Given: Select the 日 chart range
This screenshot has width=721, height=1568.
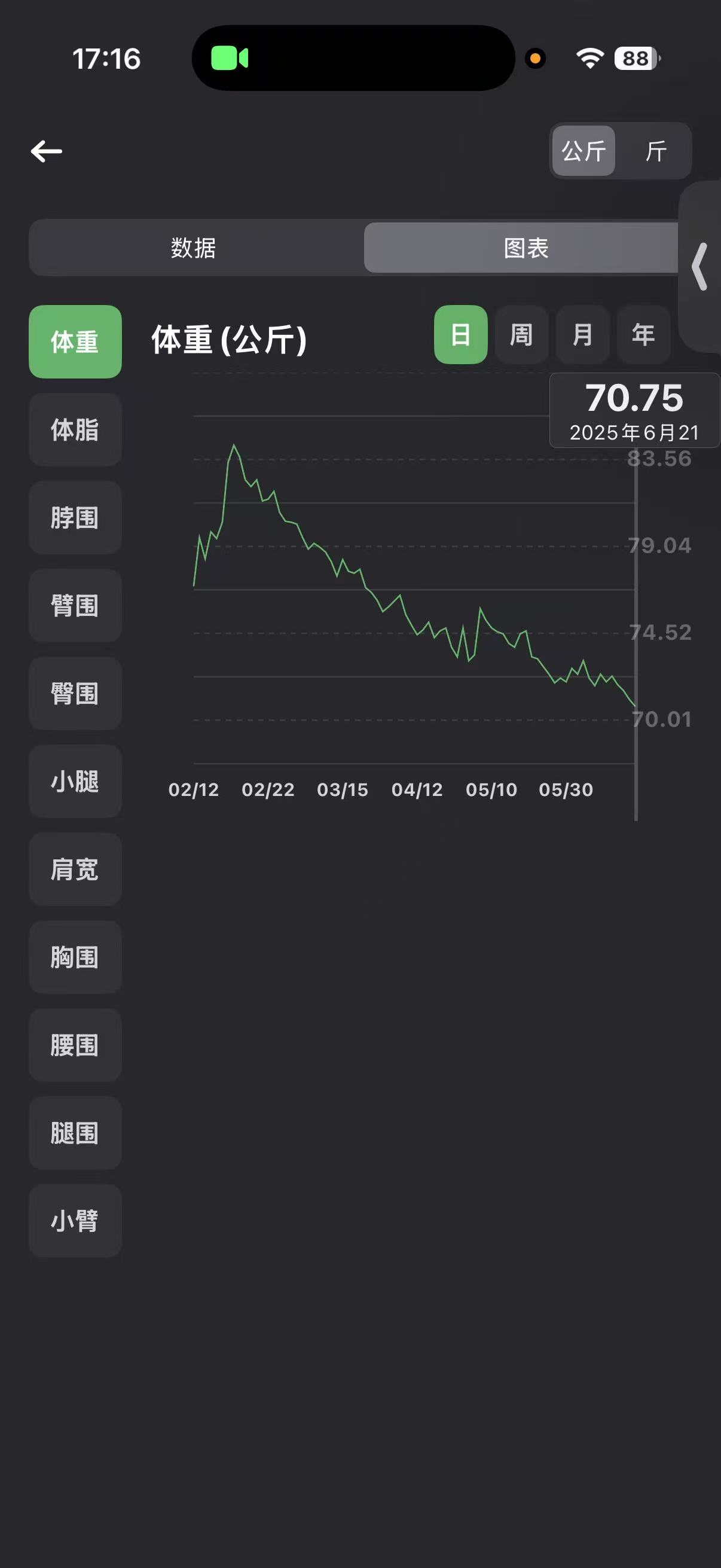Looking at the screenshot, I should tap(460, 335).
